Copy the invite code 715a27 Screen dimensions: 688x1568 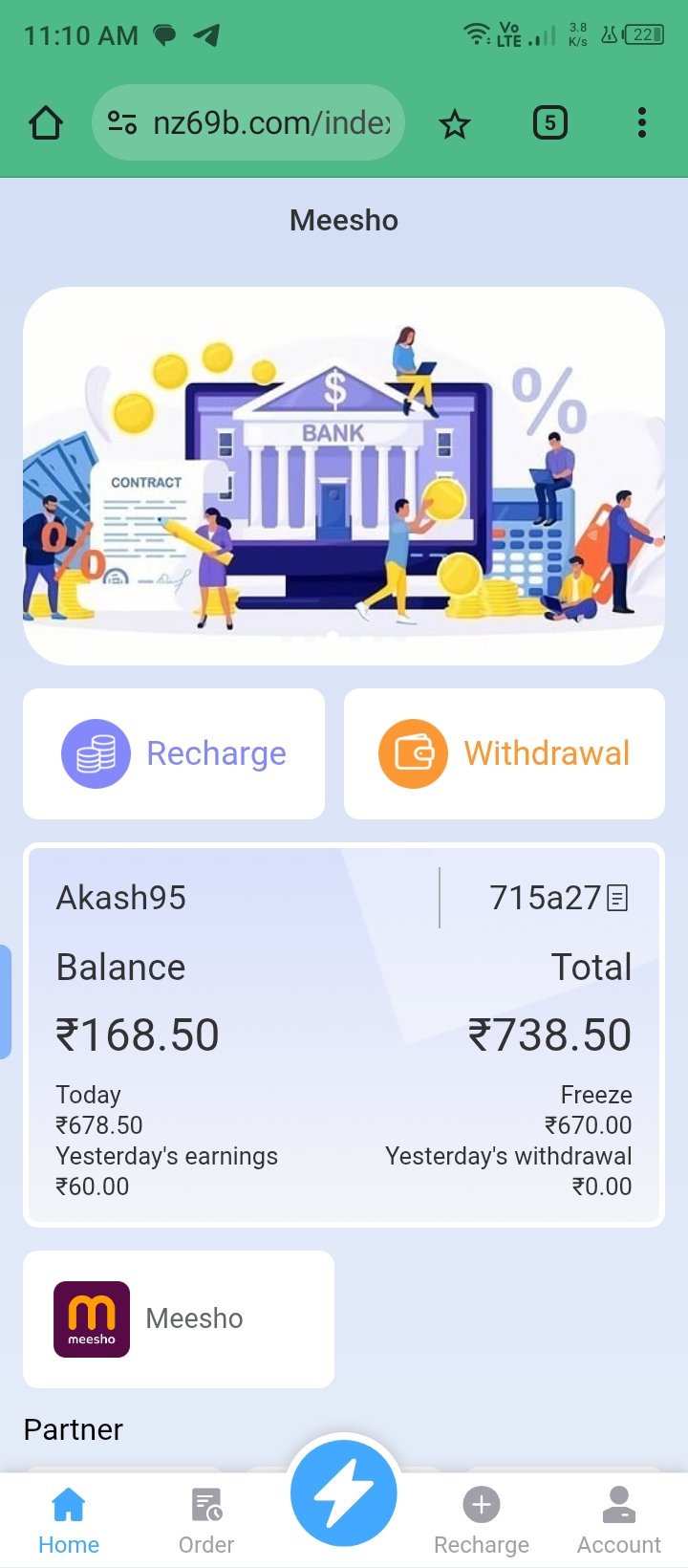click(618, 898)
